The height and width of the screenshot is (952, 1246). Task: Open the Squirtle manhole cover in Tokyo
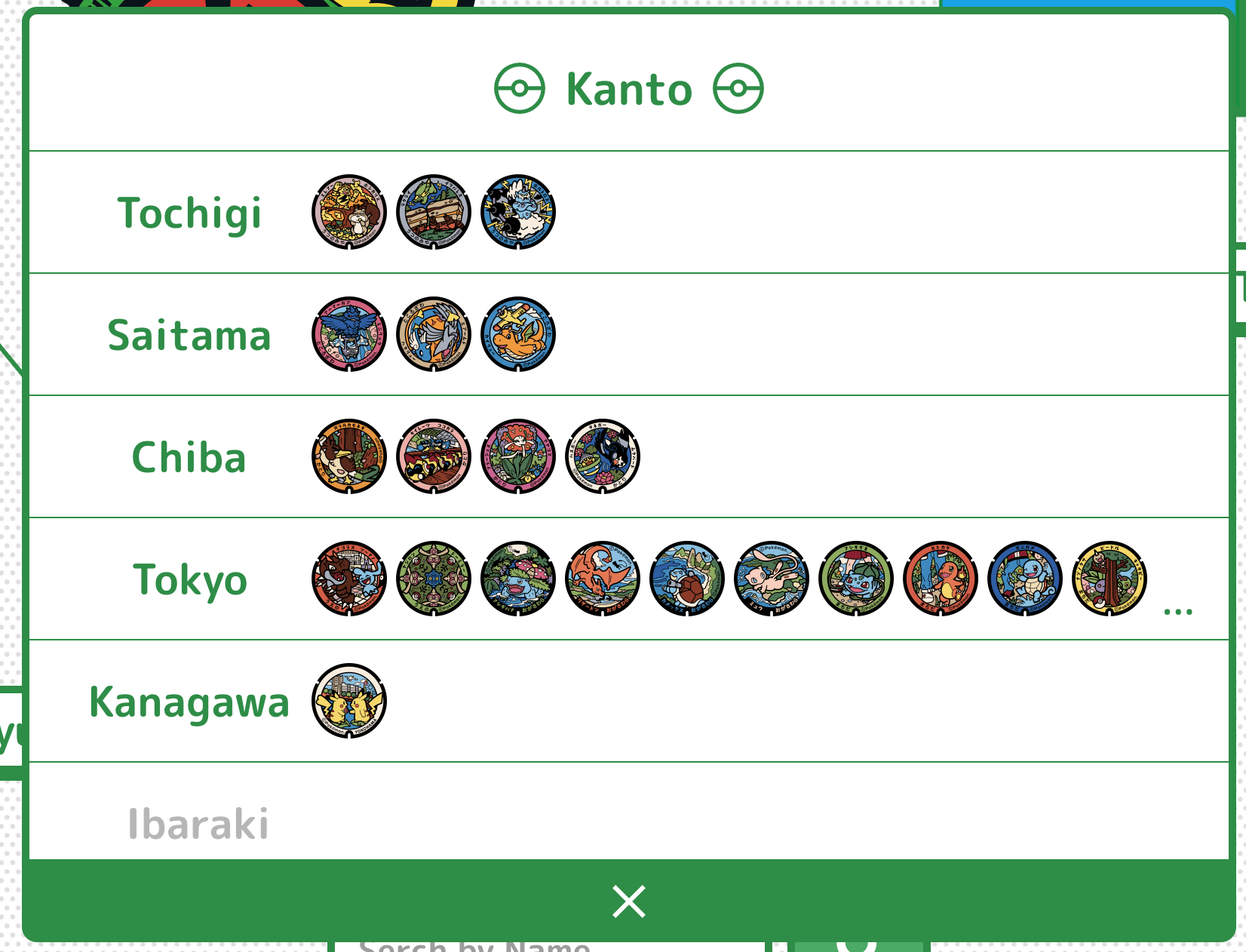(x=1025, y=579)
